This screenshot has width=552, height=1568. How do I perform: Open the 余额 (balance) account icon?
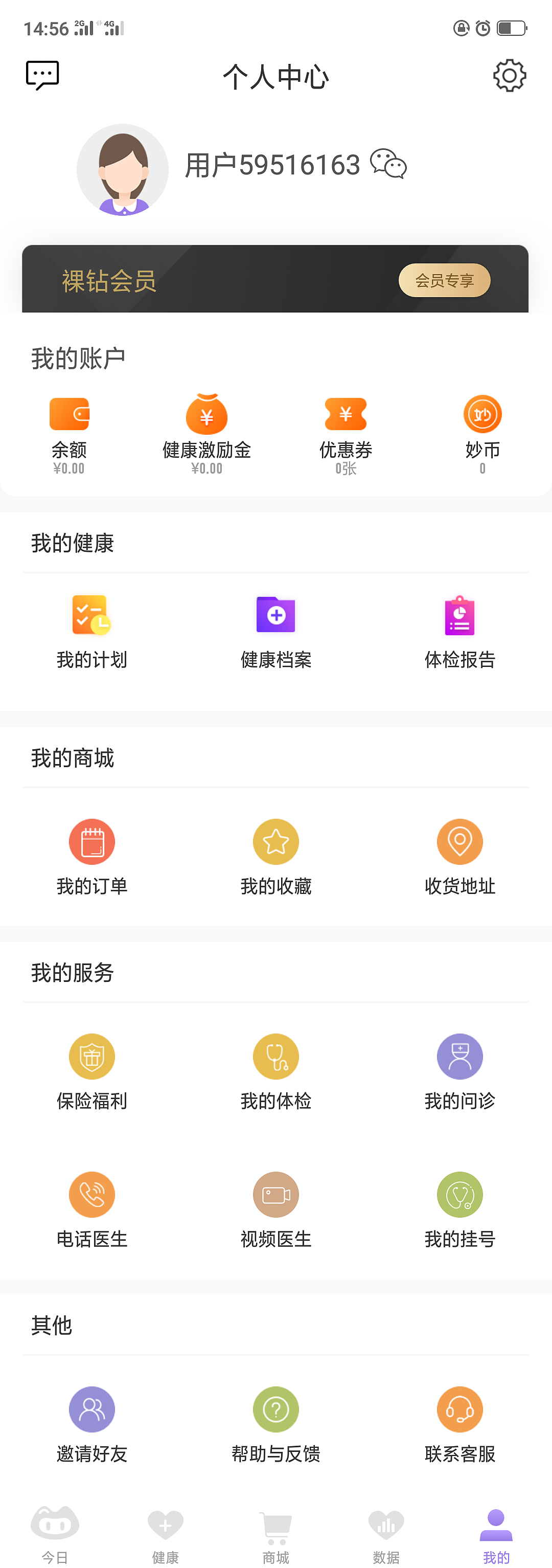69,413
